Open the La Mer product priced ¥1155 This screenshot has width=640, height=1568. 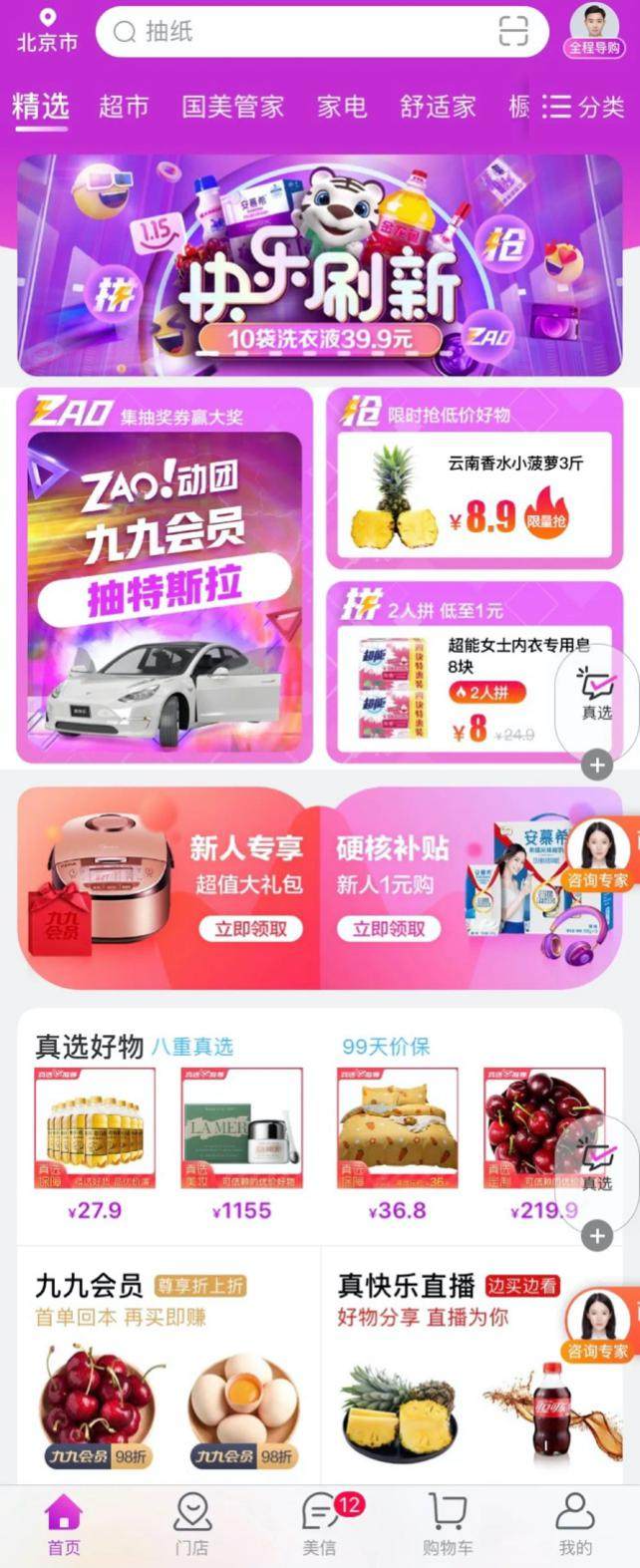[x=241, y=1144]
